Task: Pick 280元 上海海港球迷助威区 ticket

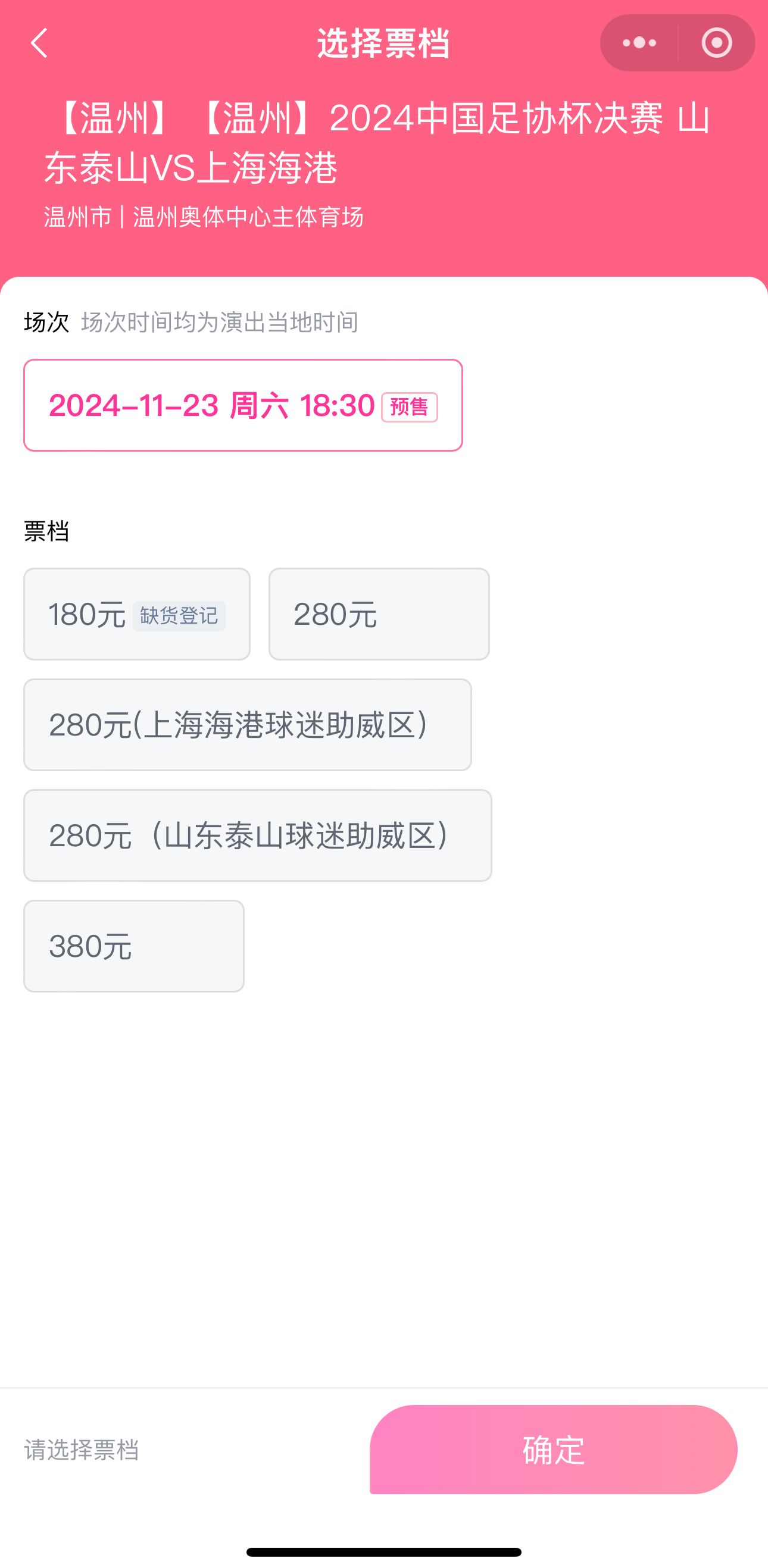Action: click(247, 725)
